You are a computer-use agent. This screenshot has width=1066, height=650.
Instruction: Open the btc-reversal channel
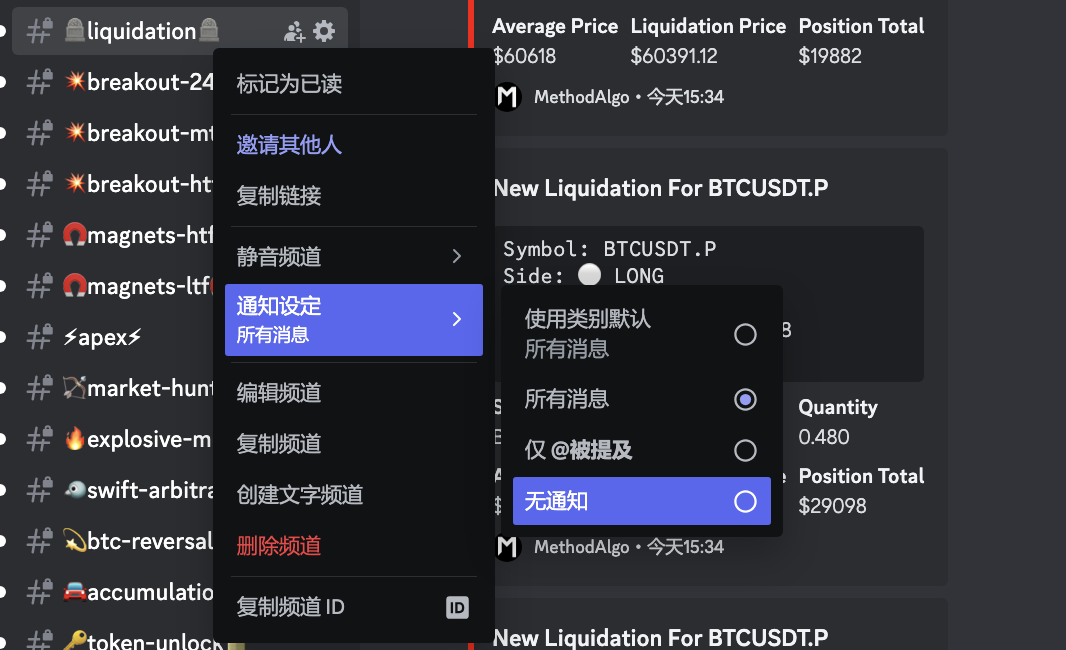(x=130, y=542)
